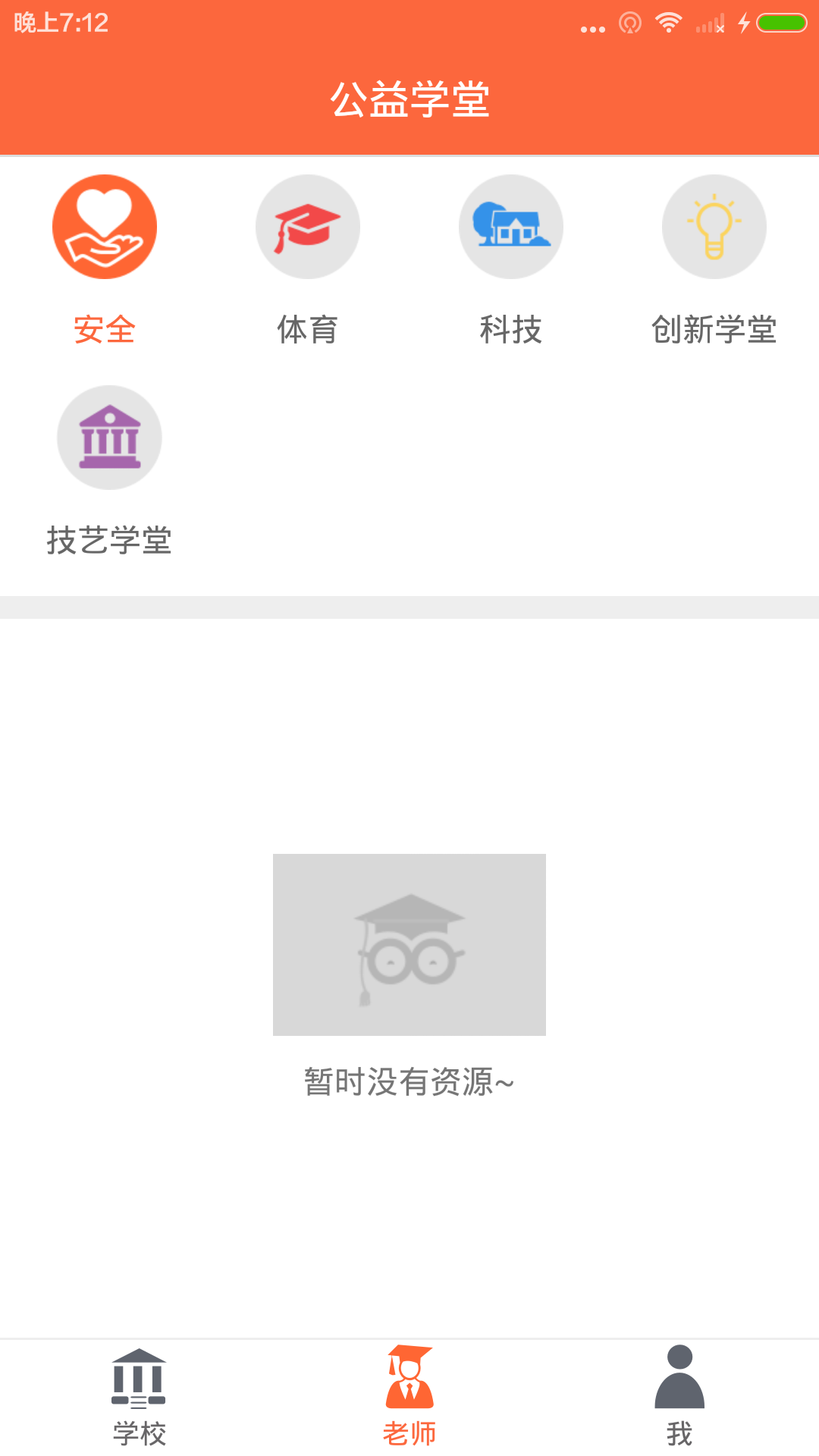Viewport: 819px width, 1456px height.
Task: Tap the 暂时没有资源 message text
Action: [x=409, y=1083]
